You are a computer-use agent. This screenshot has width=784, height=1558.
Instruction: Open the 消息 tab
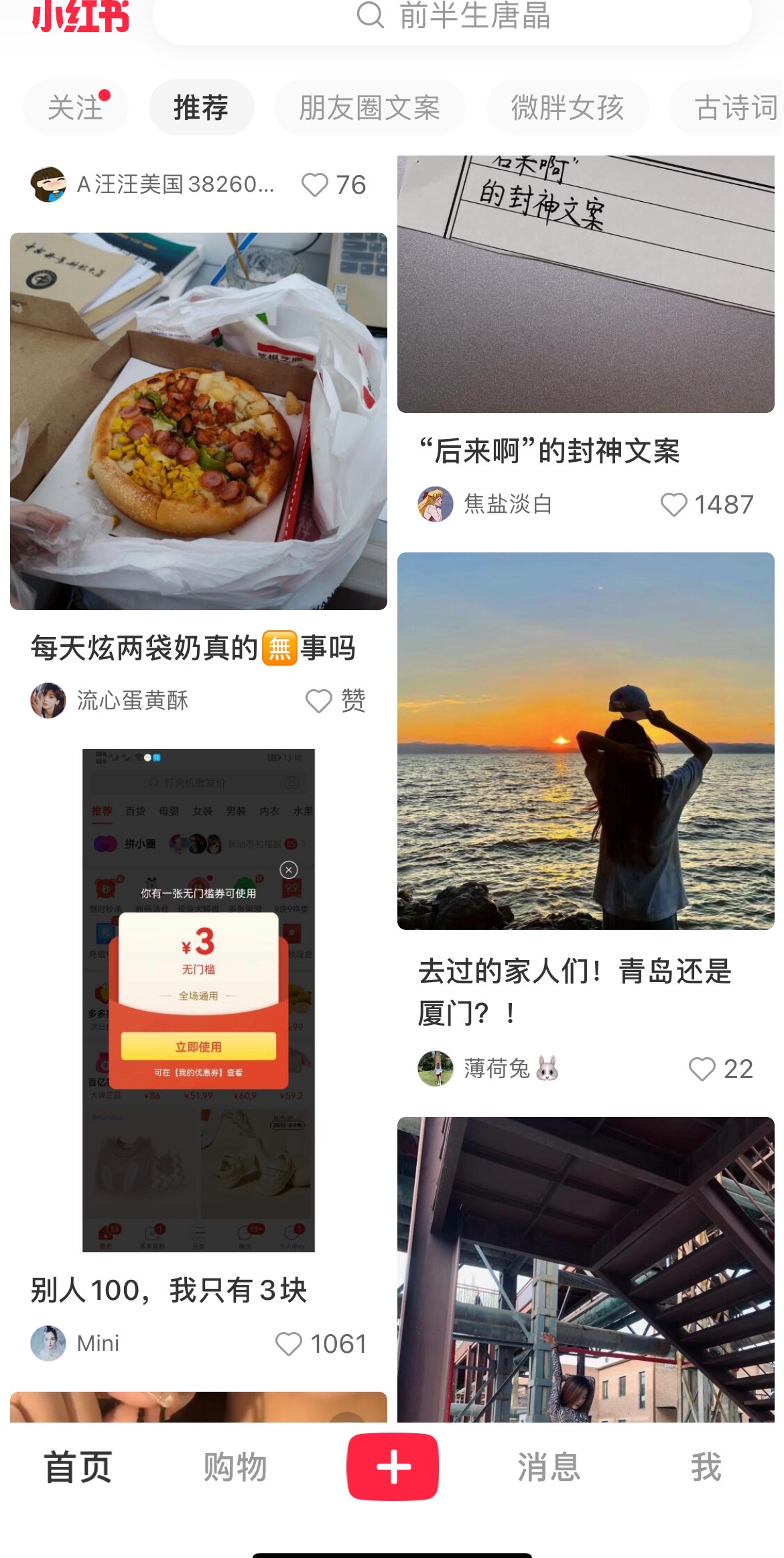[549, 1467]
